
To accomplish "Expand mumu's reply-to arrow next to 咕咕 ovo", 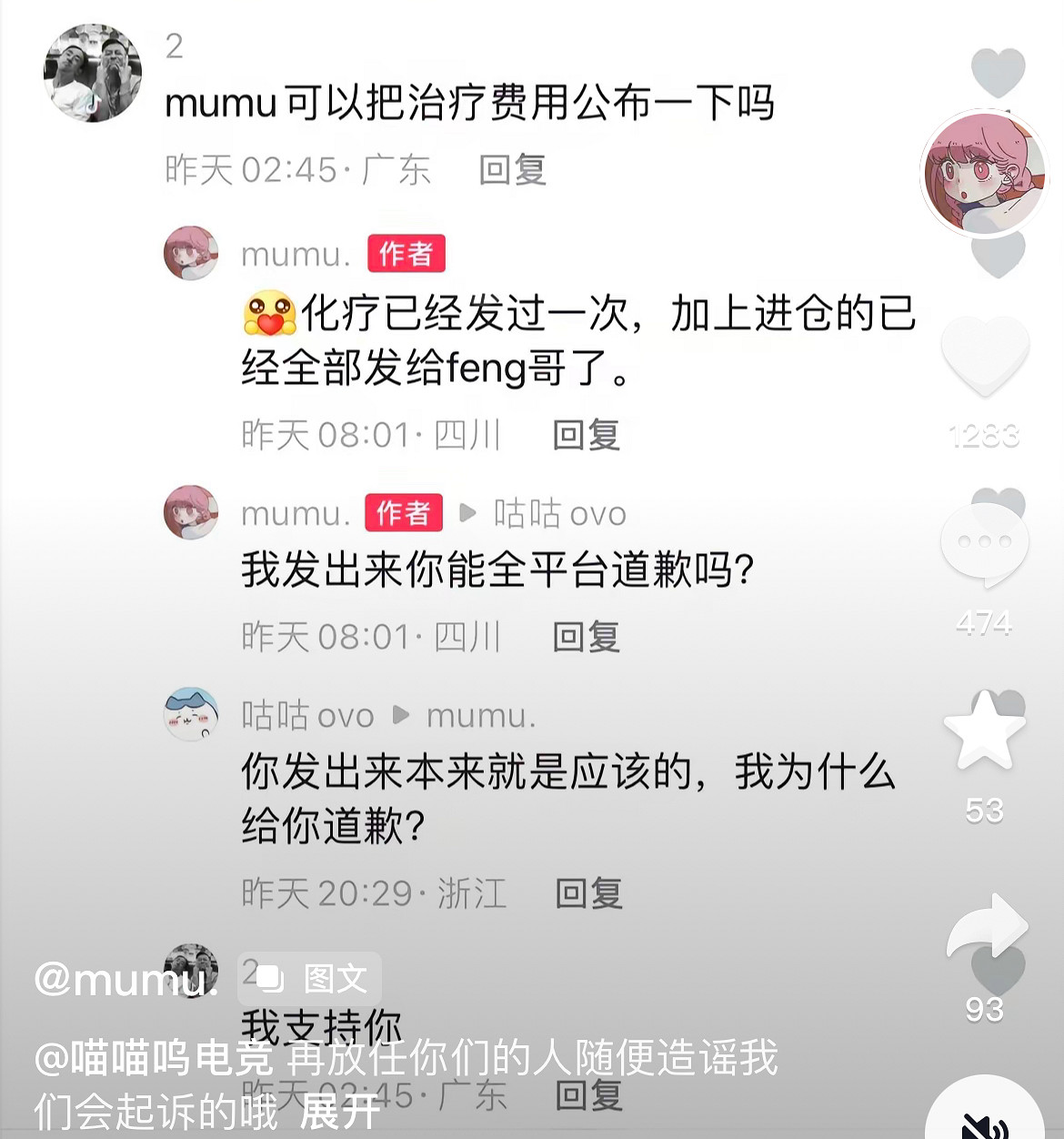I will [x=467, y=514].
